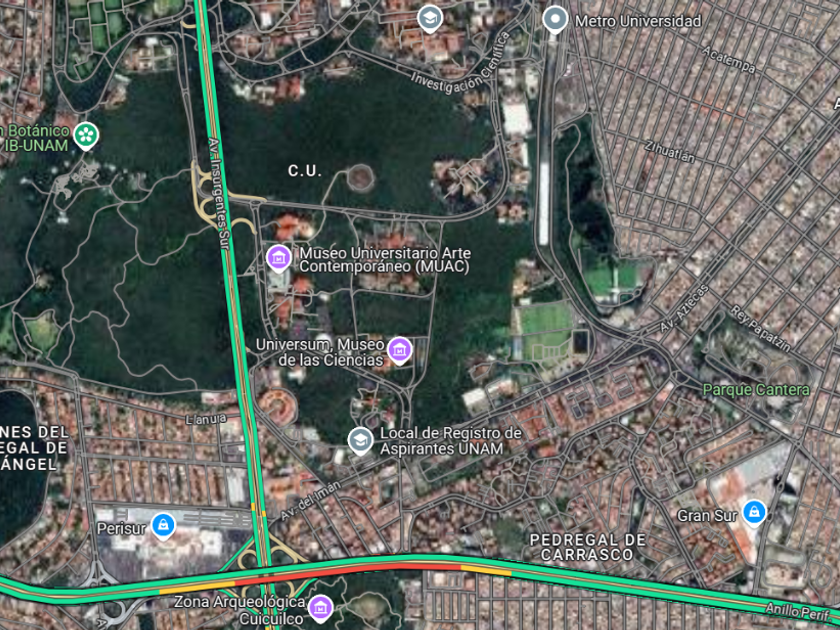Open the Perisur shopping pin
Screen dimensions: 840x630
click(x=163, y=526)
